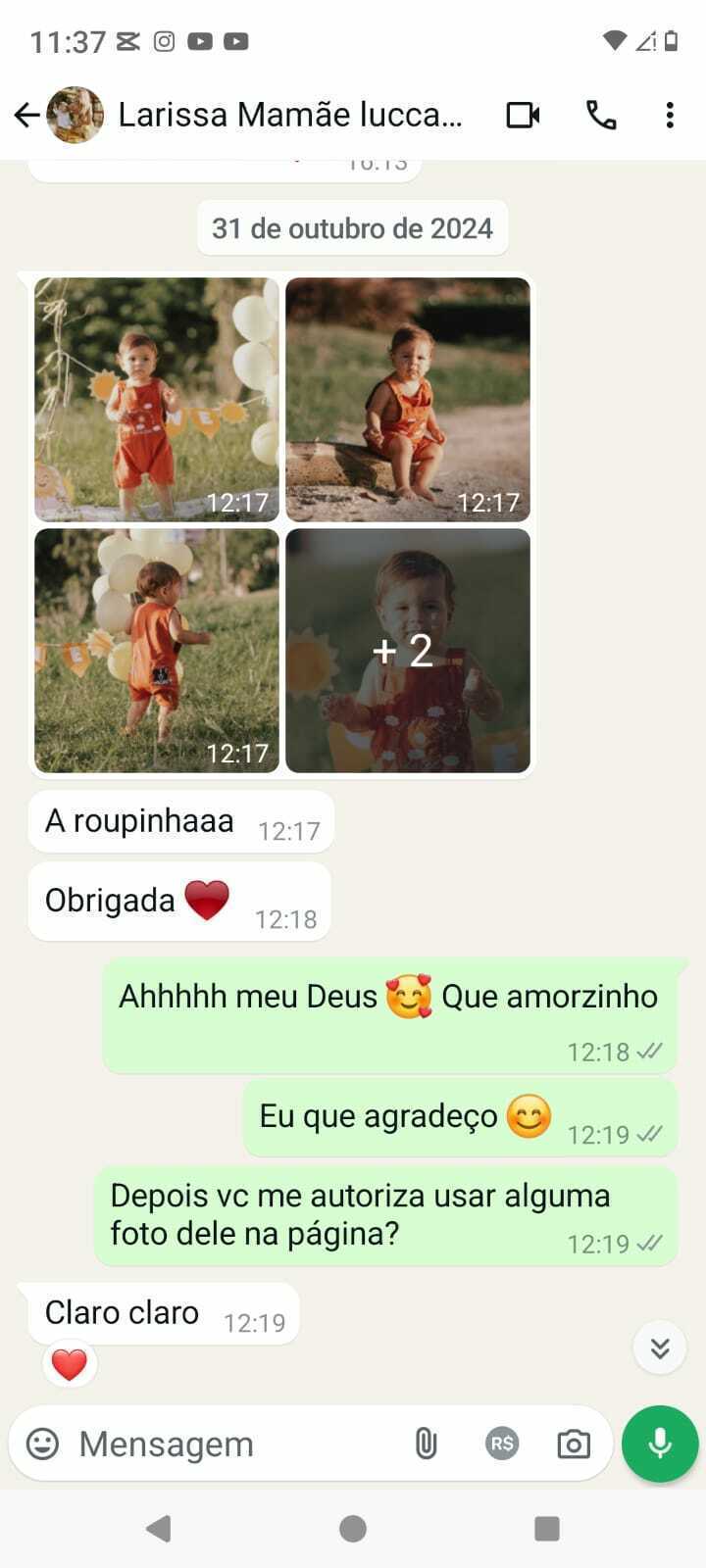The image size is (706, 1568).
Task: Tap the system home button
Action: tap(353, 1529)
